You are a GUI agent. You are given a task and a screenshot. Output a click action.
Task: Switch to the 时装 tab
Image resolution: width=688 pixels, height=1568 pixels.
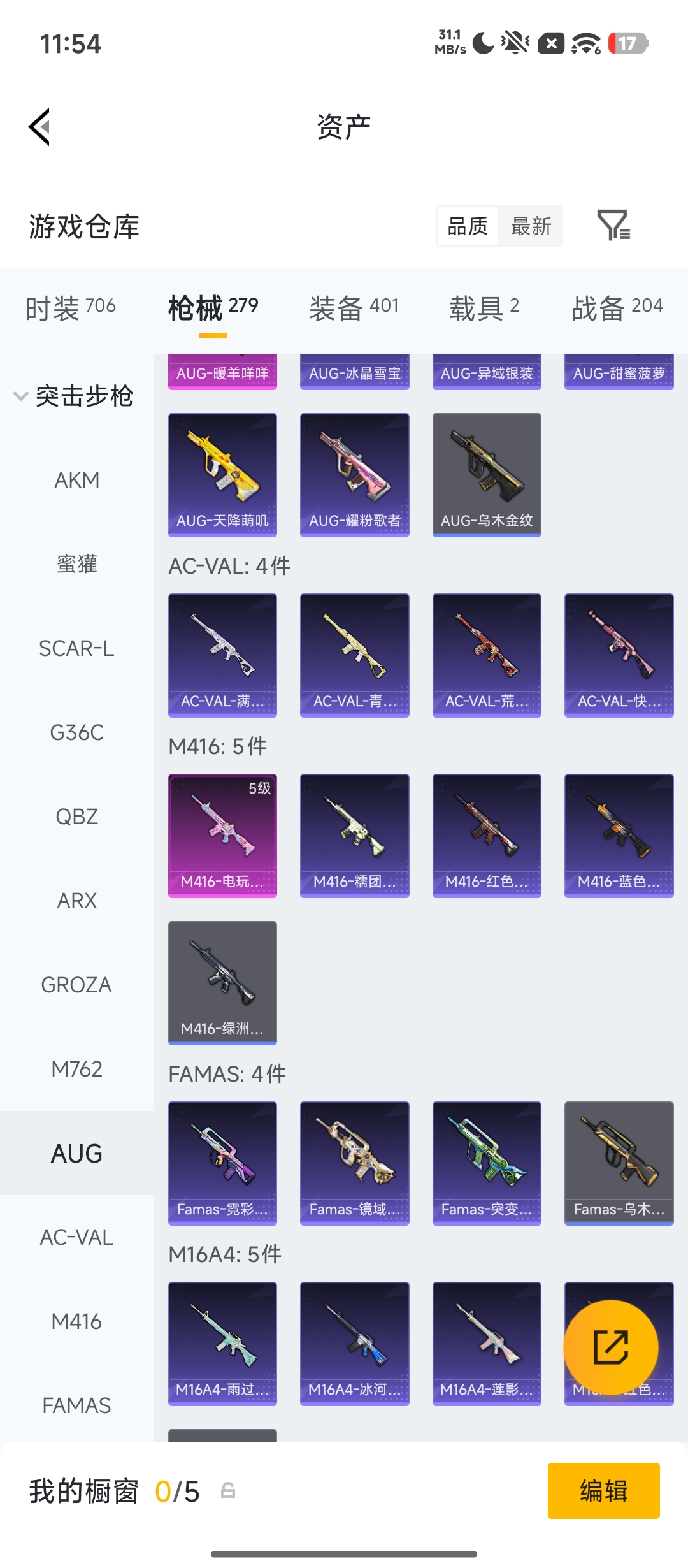tap(70, 308)
